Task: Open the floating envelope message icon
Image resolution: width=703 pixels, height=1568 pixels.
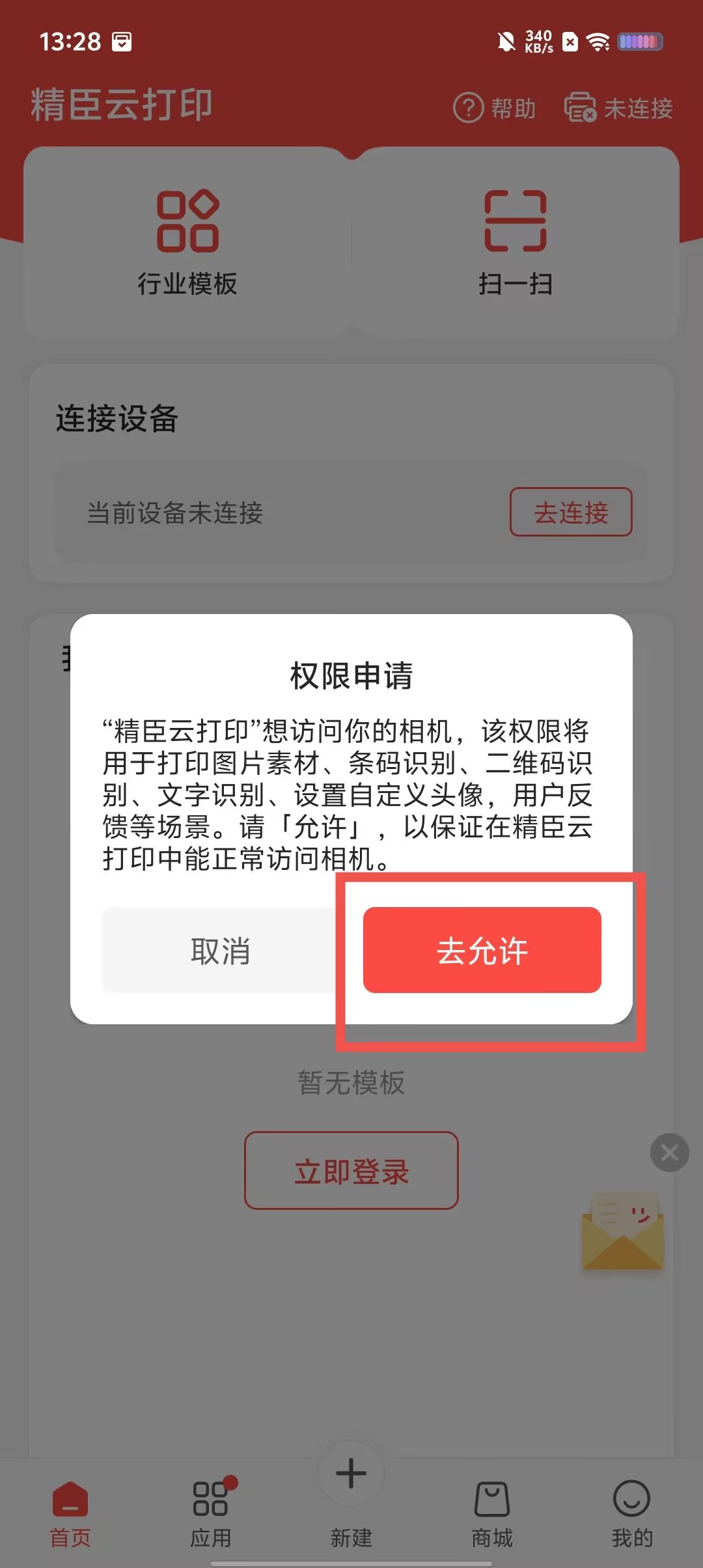Action: tap(623, 1231)
